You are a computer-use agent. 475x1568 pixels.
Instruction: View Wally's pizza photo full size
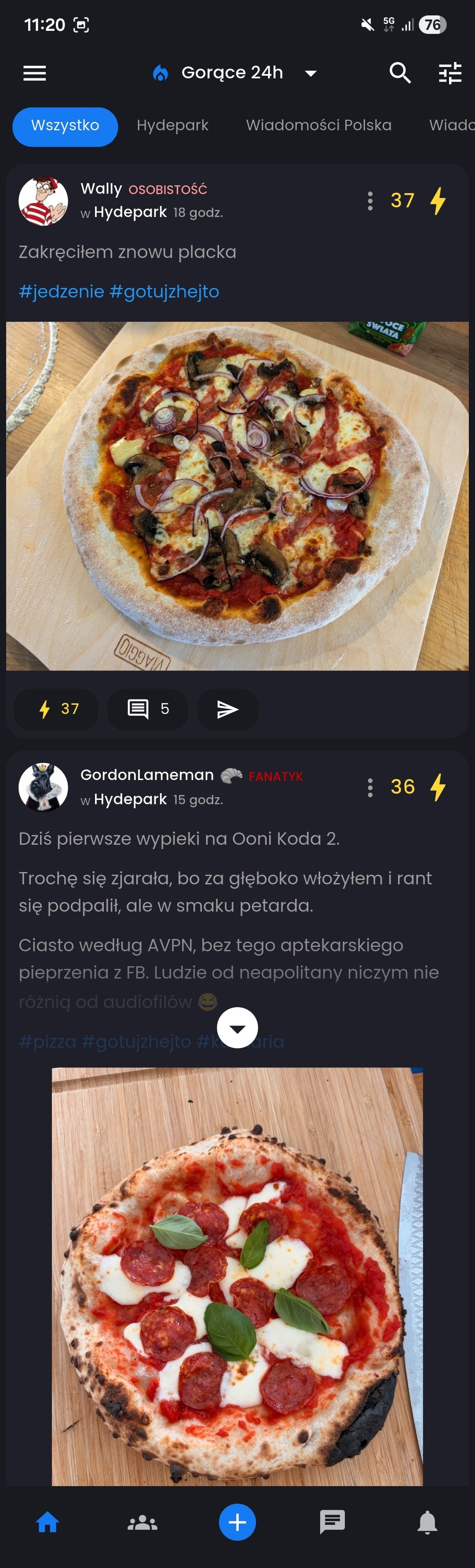tap(237, 496)
